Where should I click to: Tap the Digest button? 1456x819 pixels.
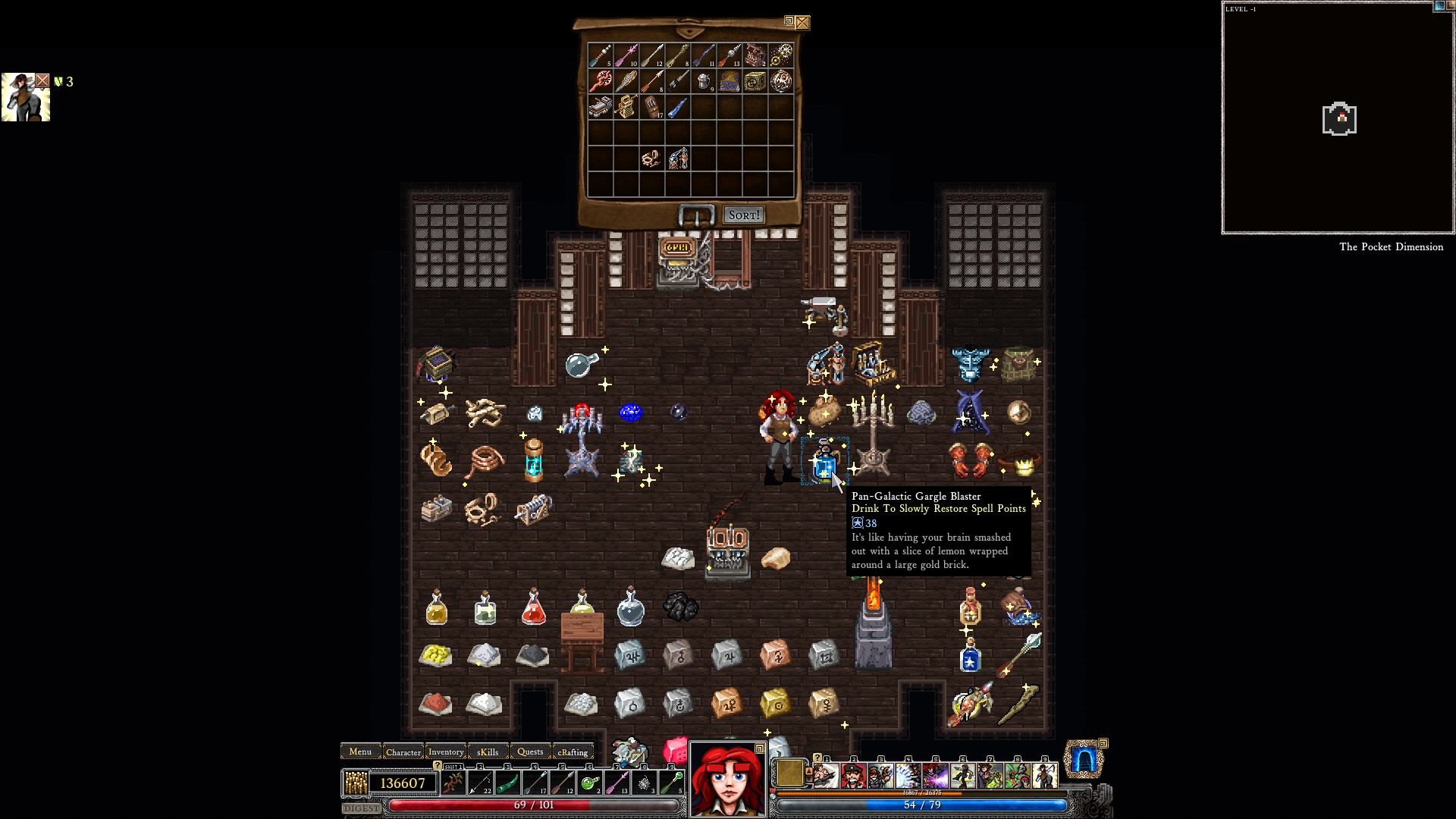[361, 808]
